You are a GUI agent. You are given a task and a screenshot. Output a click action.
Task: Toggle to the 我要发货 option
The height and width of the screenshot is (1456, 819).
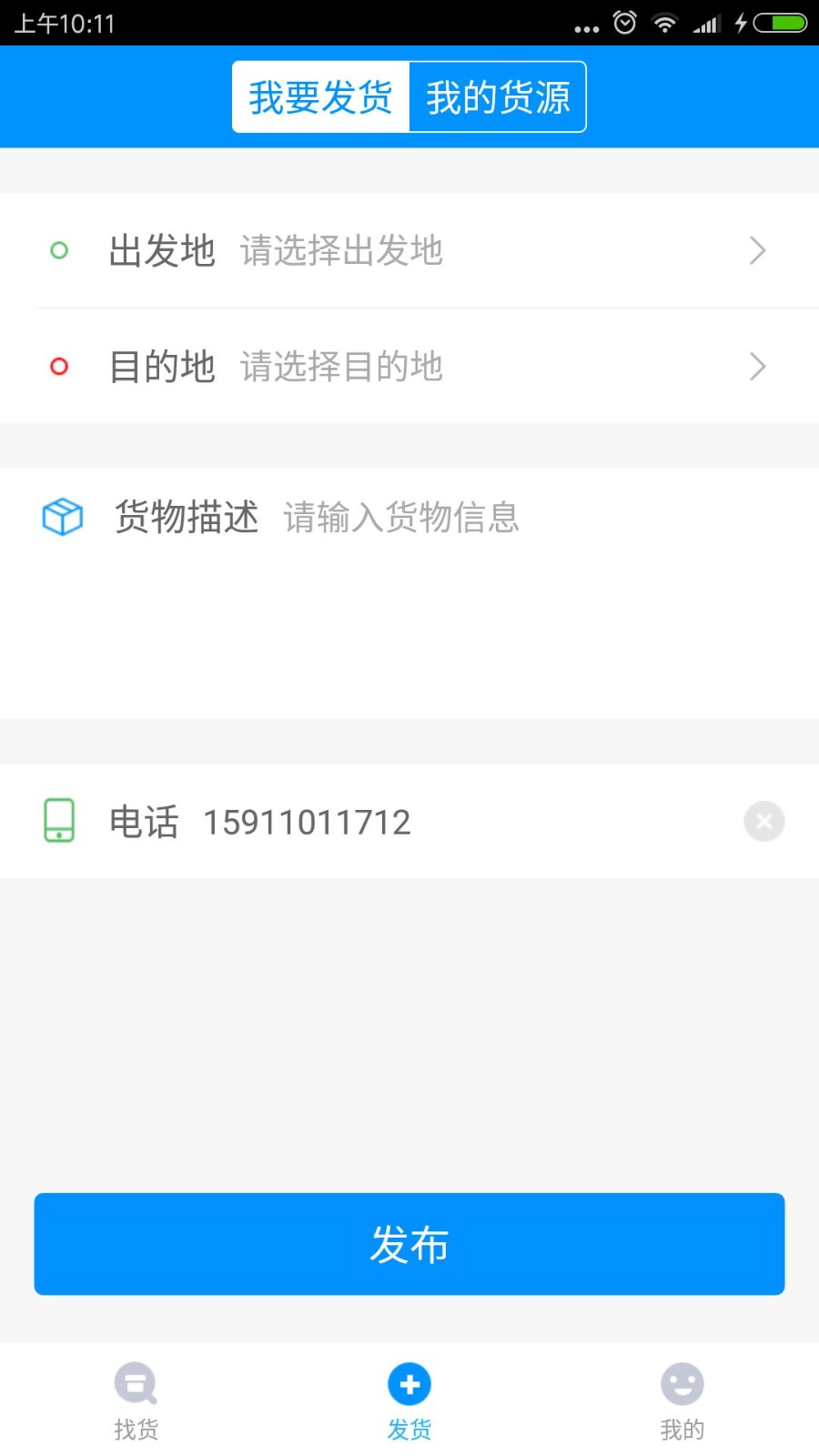(x=320, y=96)
